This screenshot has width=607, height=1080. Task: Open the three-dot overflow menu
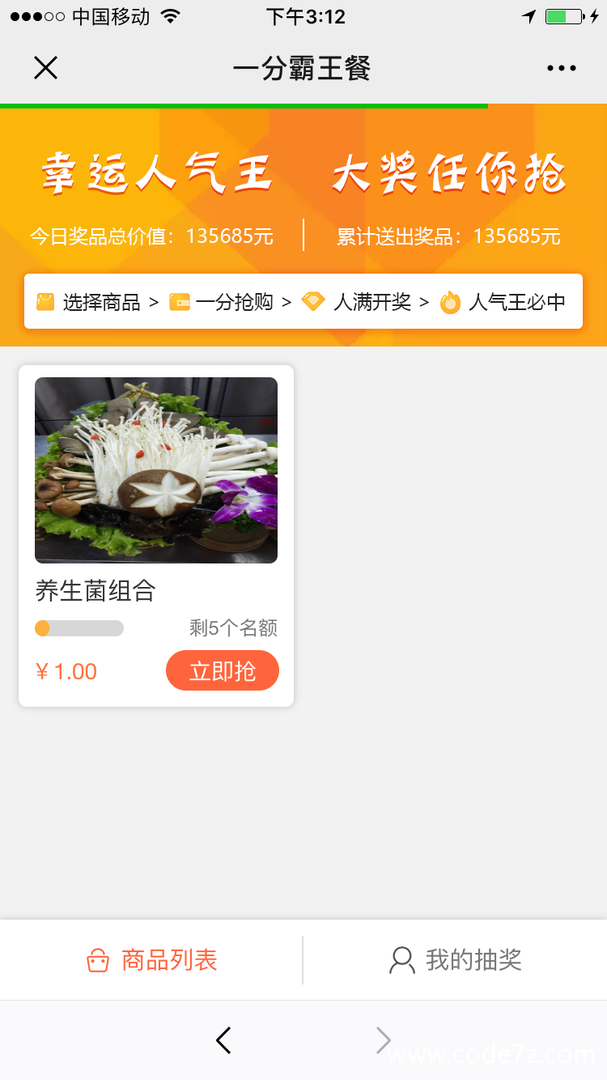561,68
